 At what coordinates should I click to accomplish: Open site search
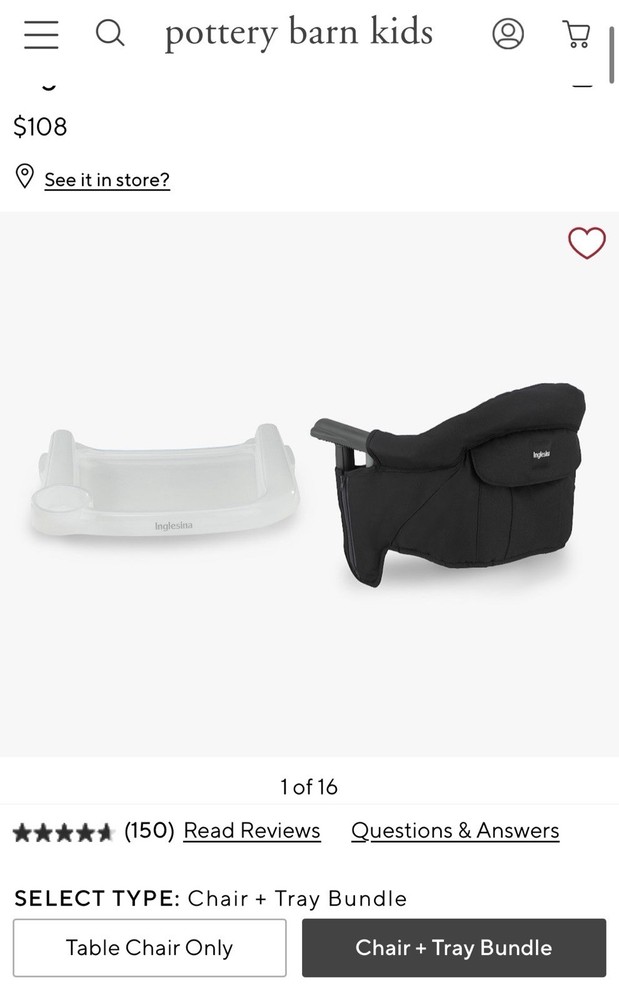click(110, 34)
